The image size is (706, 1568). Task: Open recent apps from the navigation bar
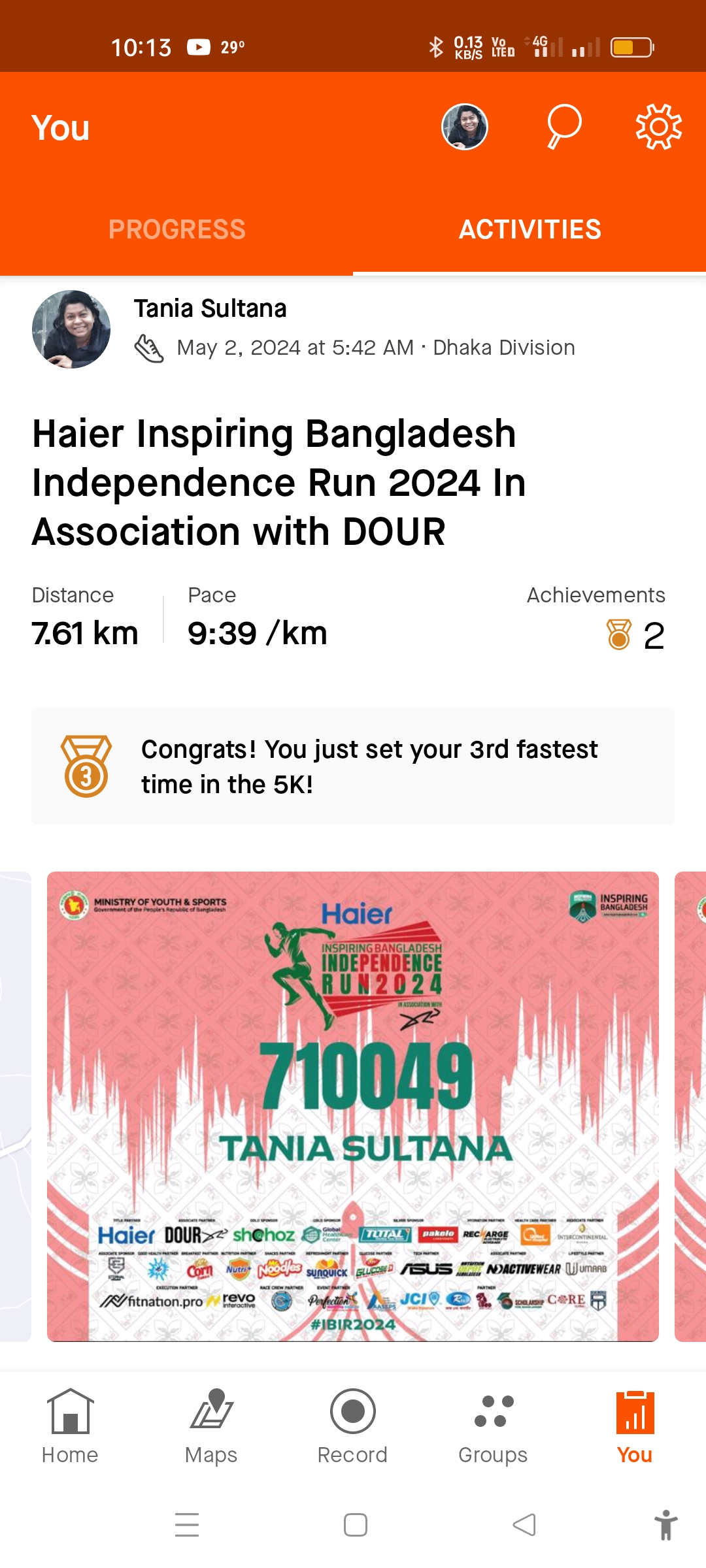(187, 1525)
